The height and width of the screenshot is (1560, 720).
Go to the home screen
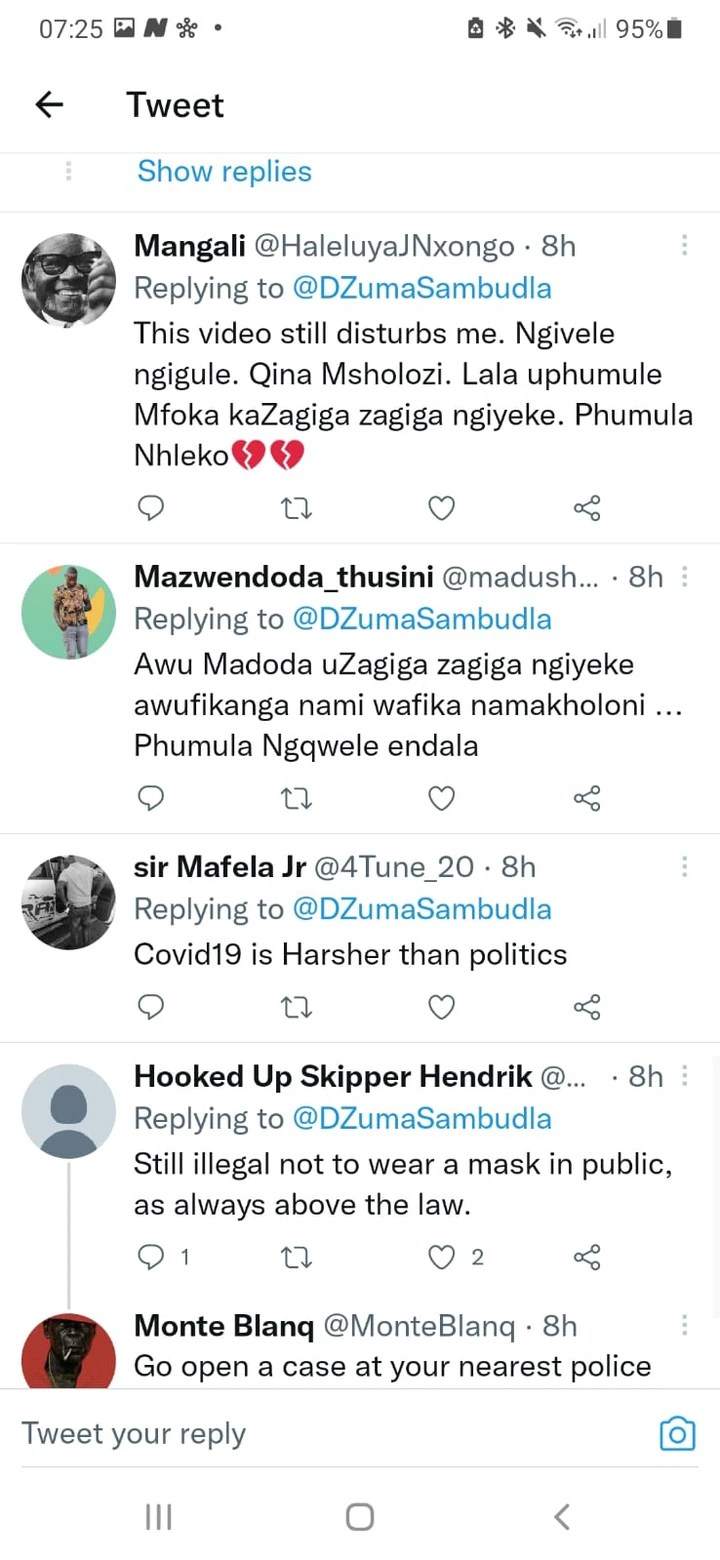coord(360,1517)
